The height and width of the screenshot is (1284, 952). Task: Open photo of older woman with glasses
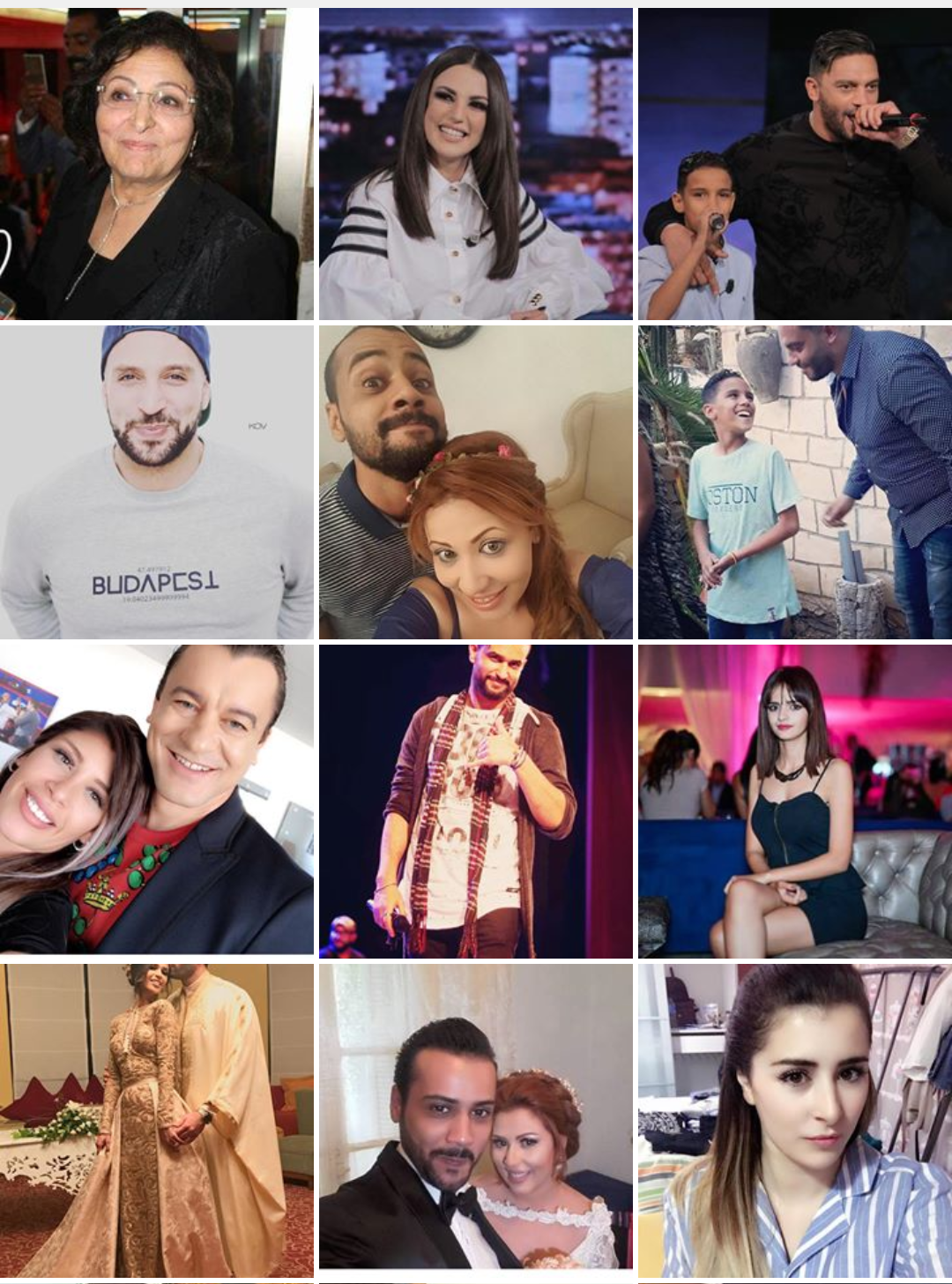coord(157,164)
